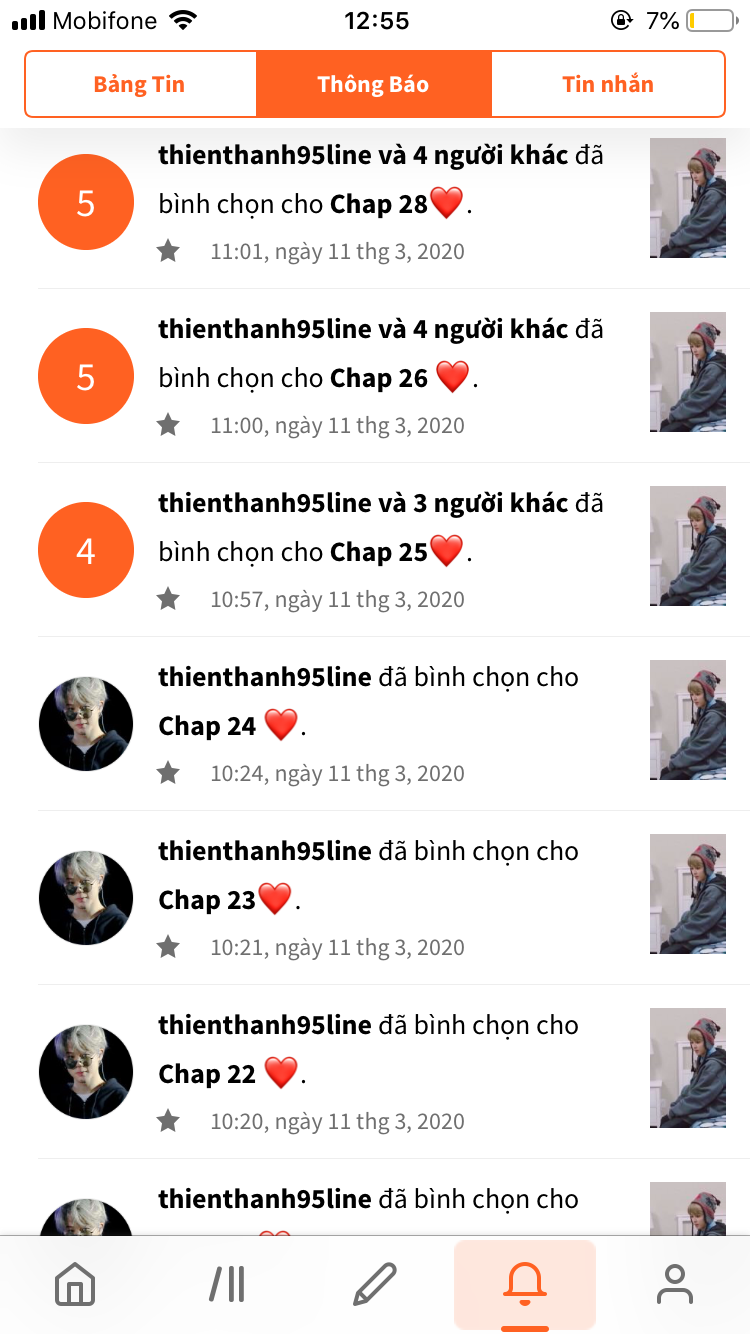Open the Chap 28 vote notification
Image resolution: width=750 pixels, height=1334 pixels.
pos(380,203)
